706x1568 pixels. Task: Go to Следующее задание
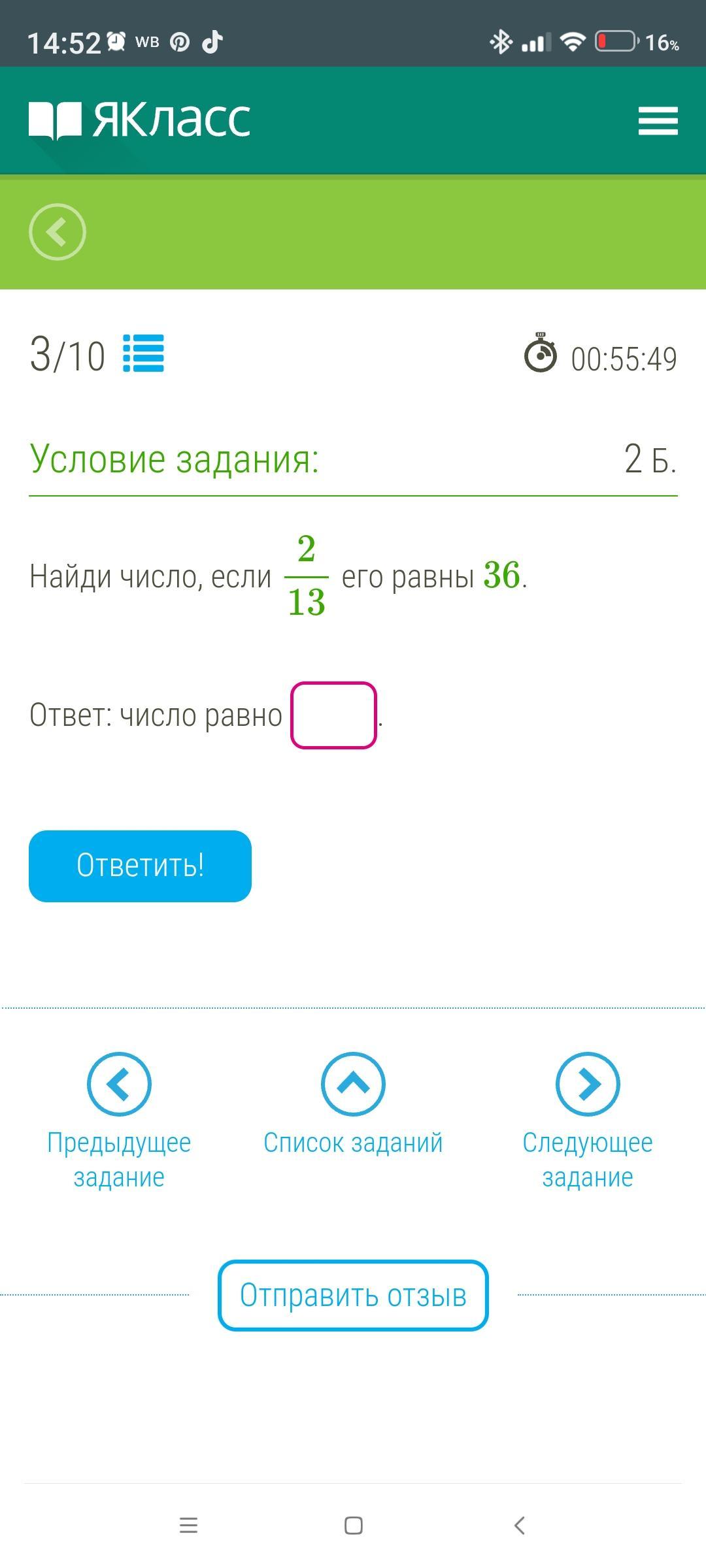pos(588,1121)
